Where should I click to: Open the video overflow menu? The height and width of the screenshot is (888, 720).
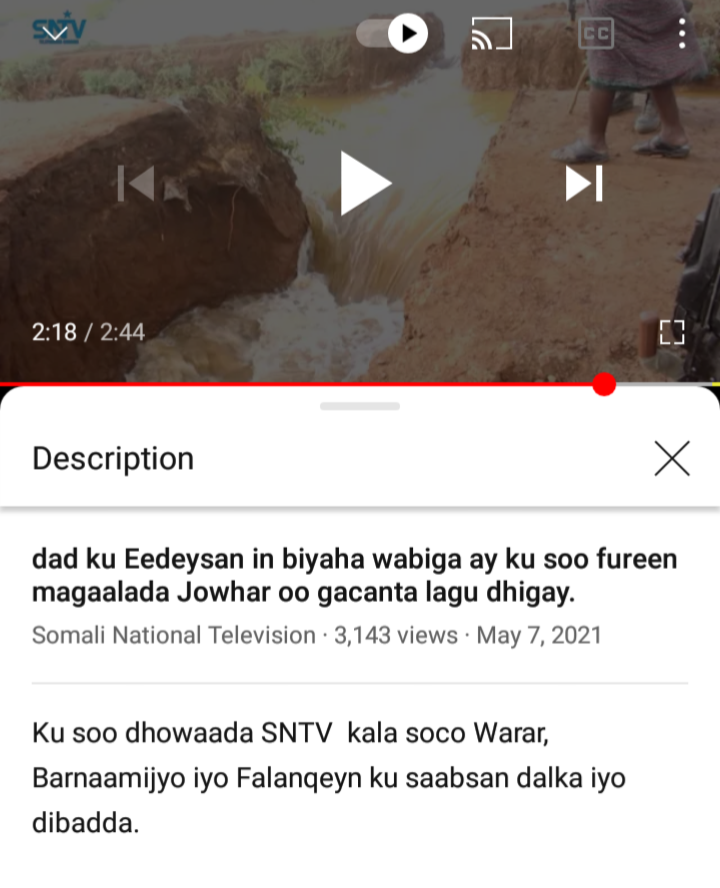tap(682, 34)
